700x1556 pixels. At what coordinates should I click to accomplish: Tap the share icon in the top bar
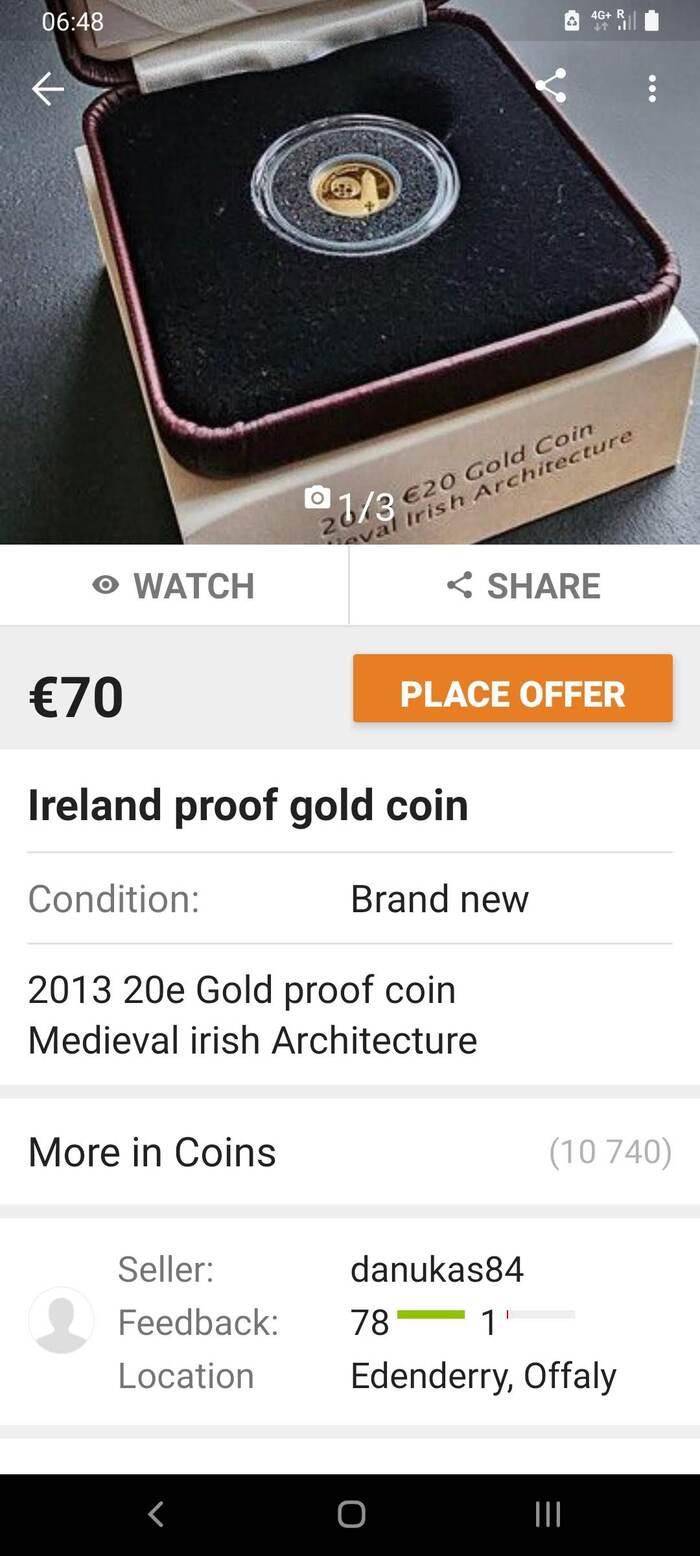click(551, 87)
